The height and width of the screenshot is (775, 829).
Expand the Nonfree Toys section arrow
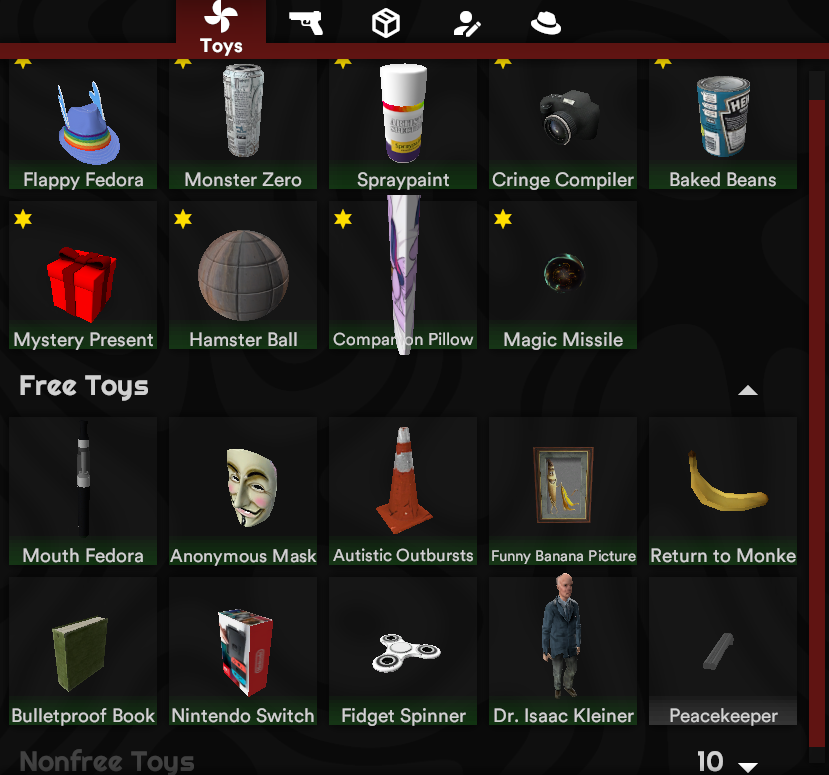coord(748,766)
